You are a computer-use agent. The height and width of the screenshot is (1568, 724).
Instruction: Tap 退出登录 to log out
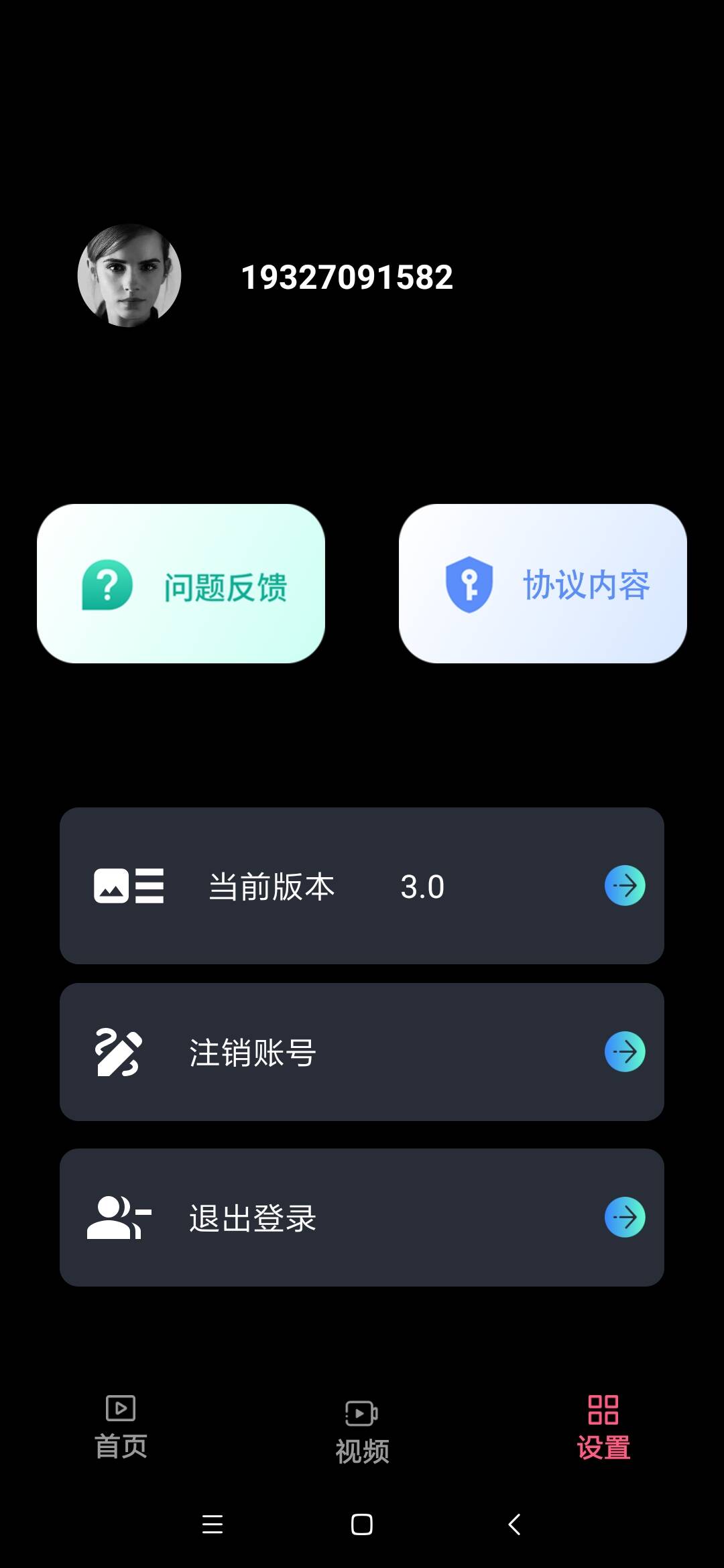click(362, 1218)
